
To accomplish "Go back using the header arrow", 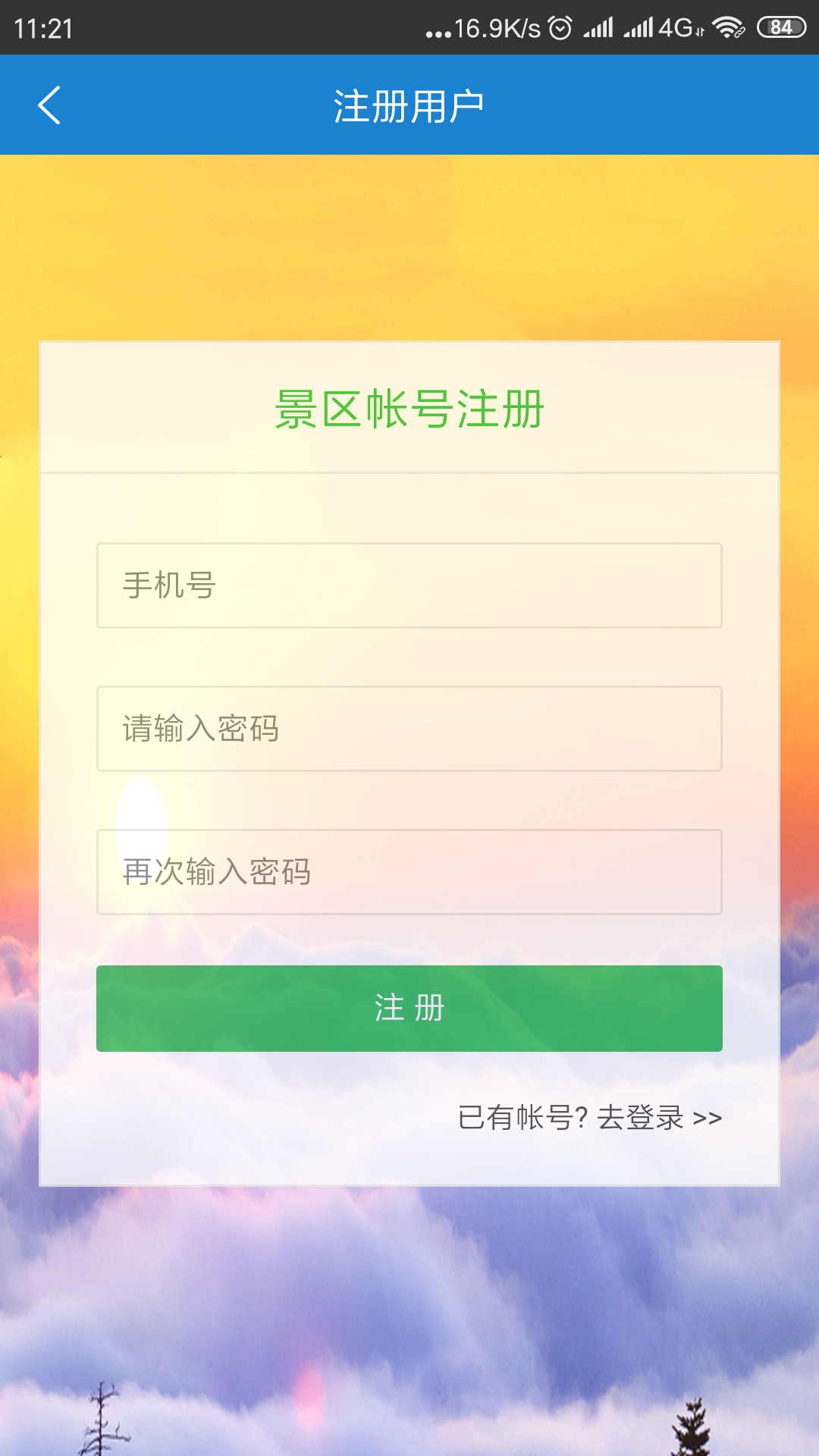I will point(49,105).
